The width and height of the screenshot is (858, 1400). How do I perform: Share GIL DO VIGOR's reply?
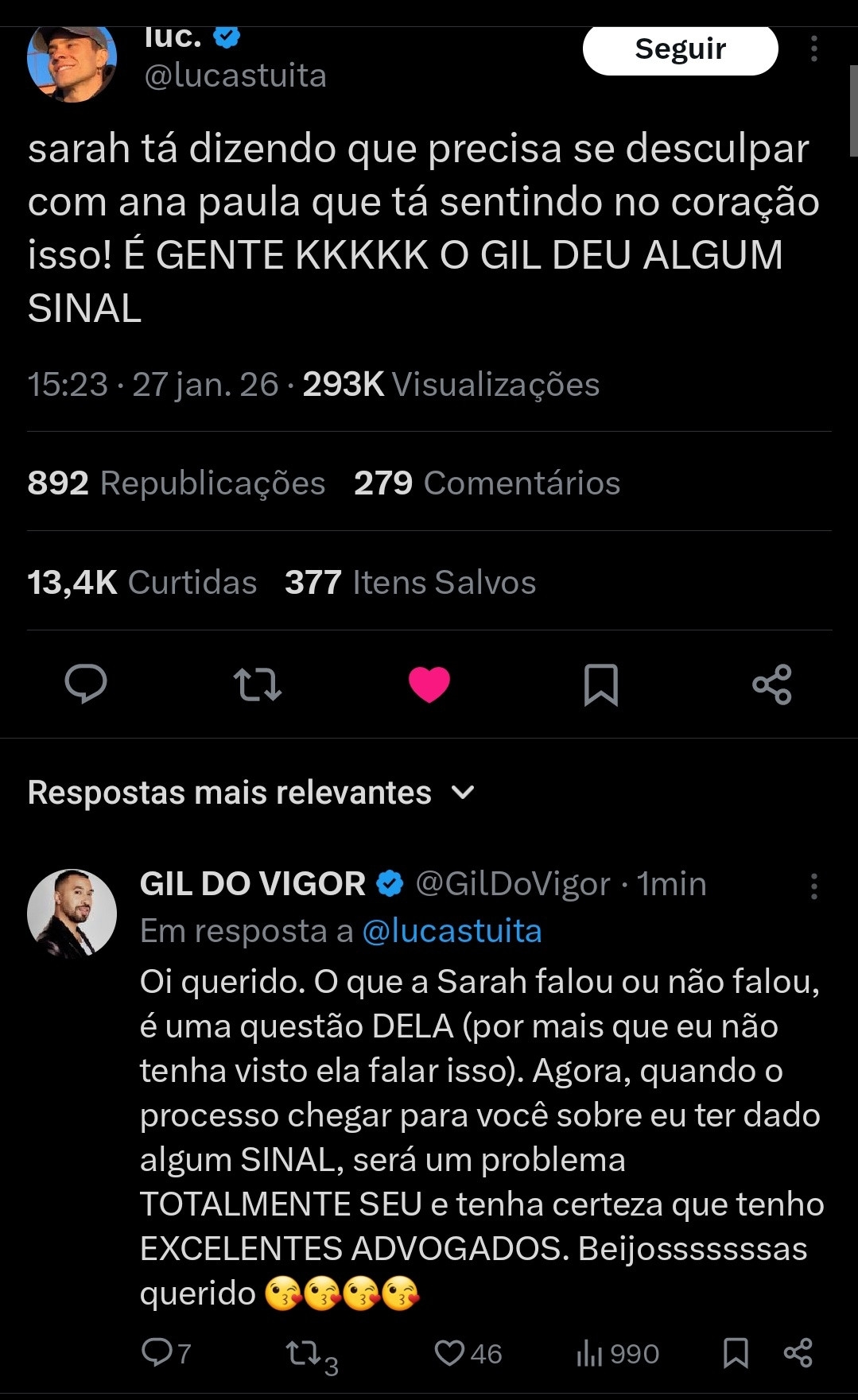798,1352
